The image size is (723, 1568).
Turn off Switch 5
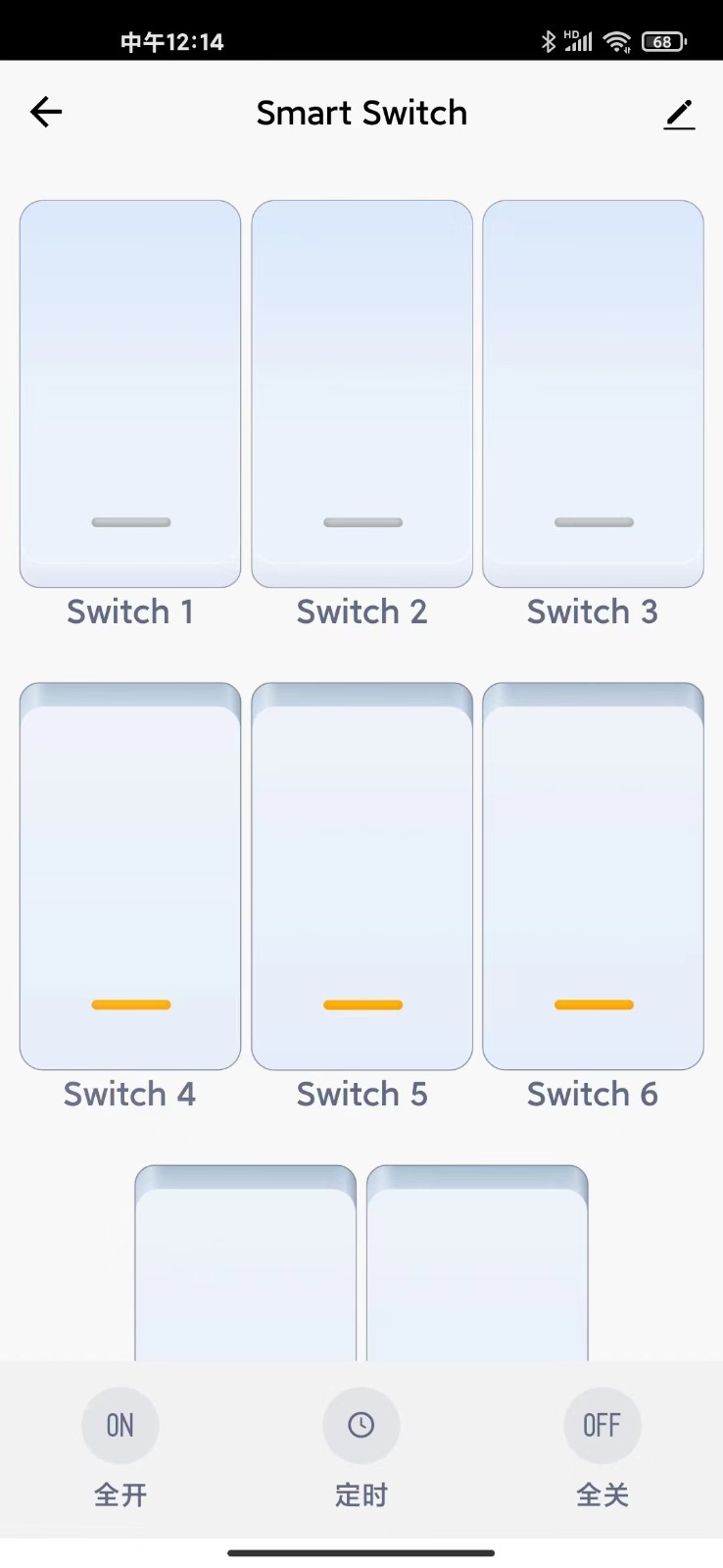pyautogui.click(x=361, y=876)
